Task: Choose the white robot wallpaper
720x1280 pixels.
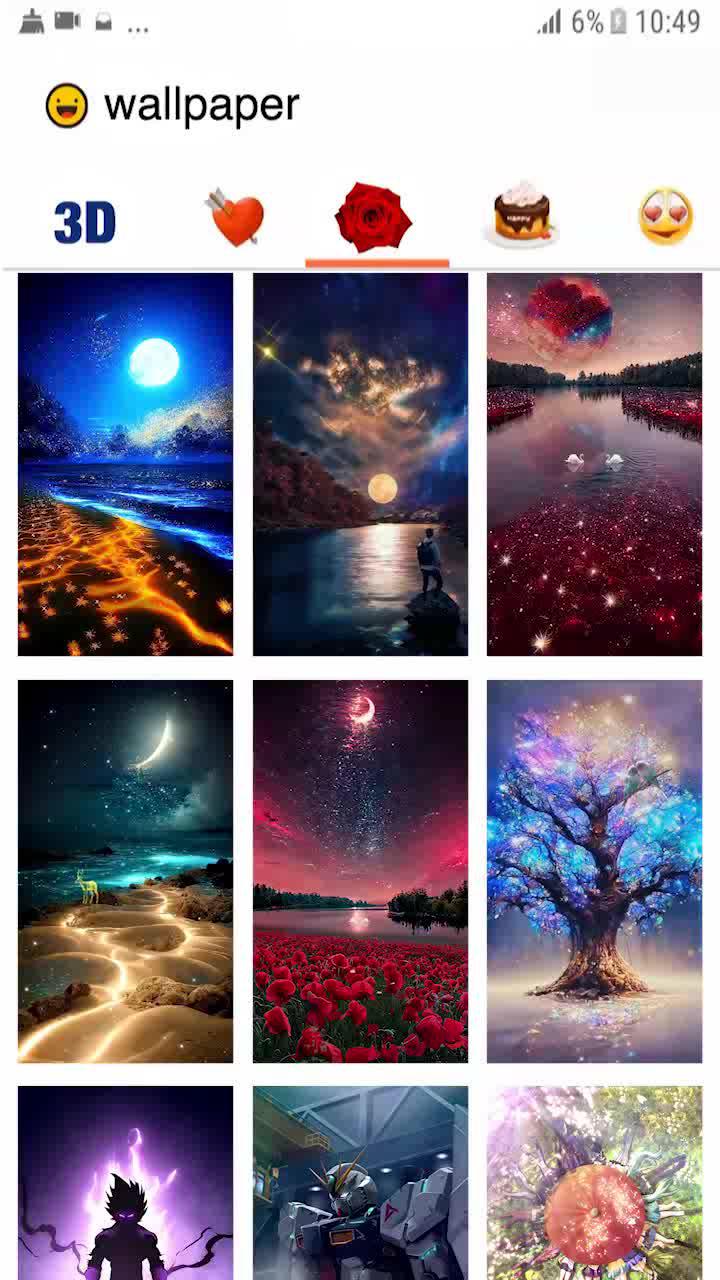Action: (x=360, y=1182)
